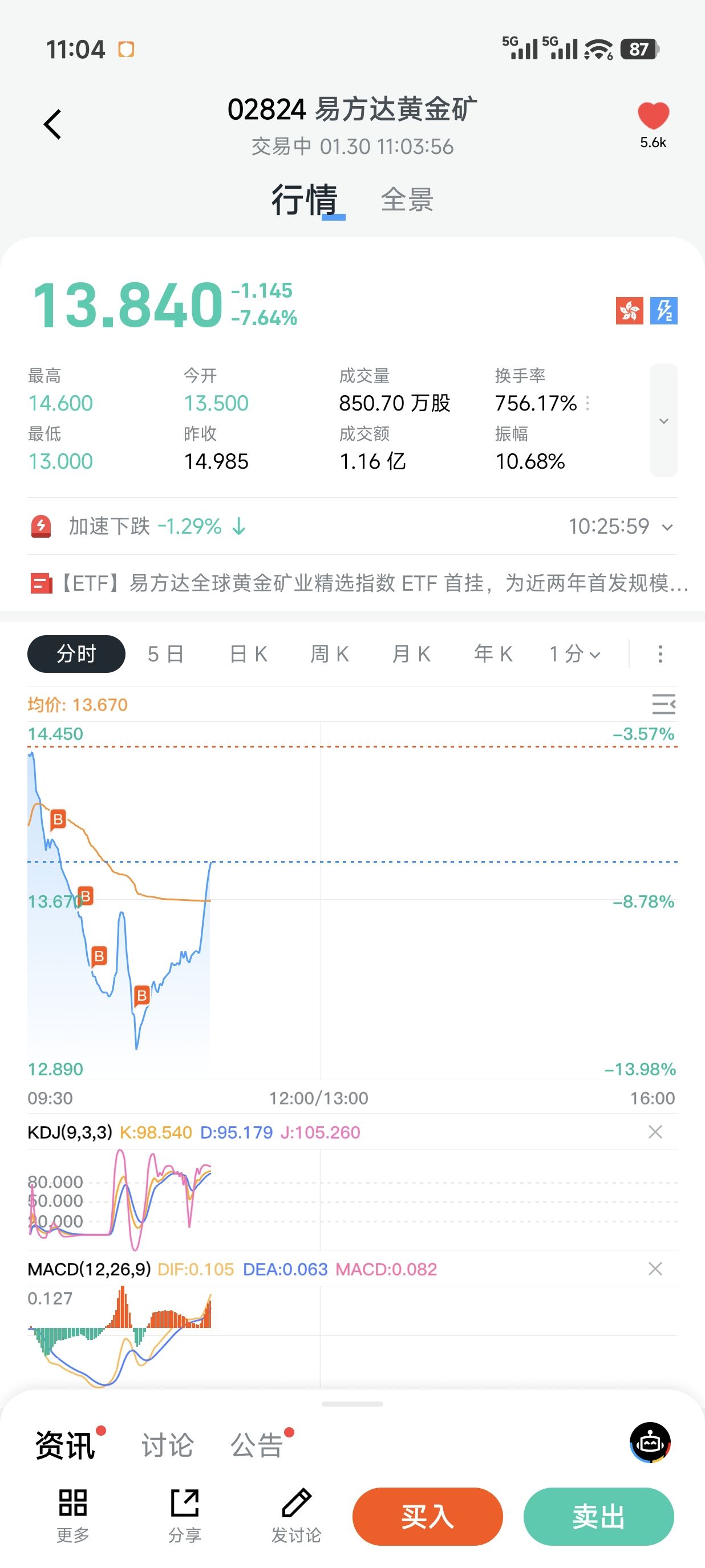Image resolution: width=705 pixels, height=1568 pixels.
Task: Open the 1分 interval dropdown
Action: (575, 654)
